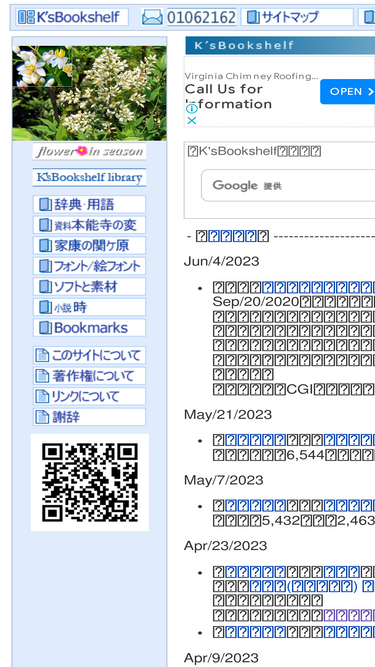
Task: Open リンクについて
Action: 89,396
